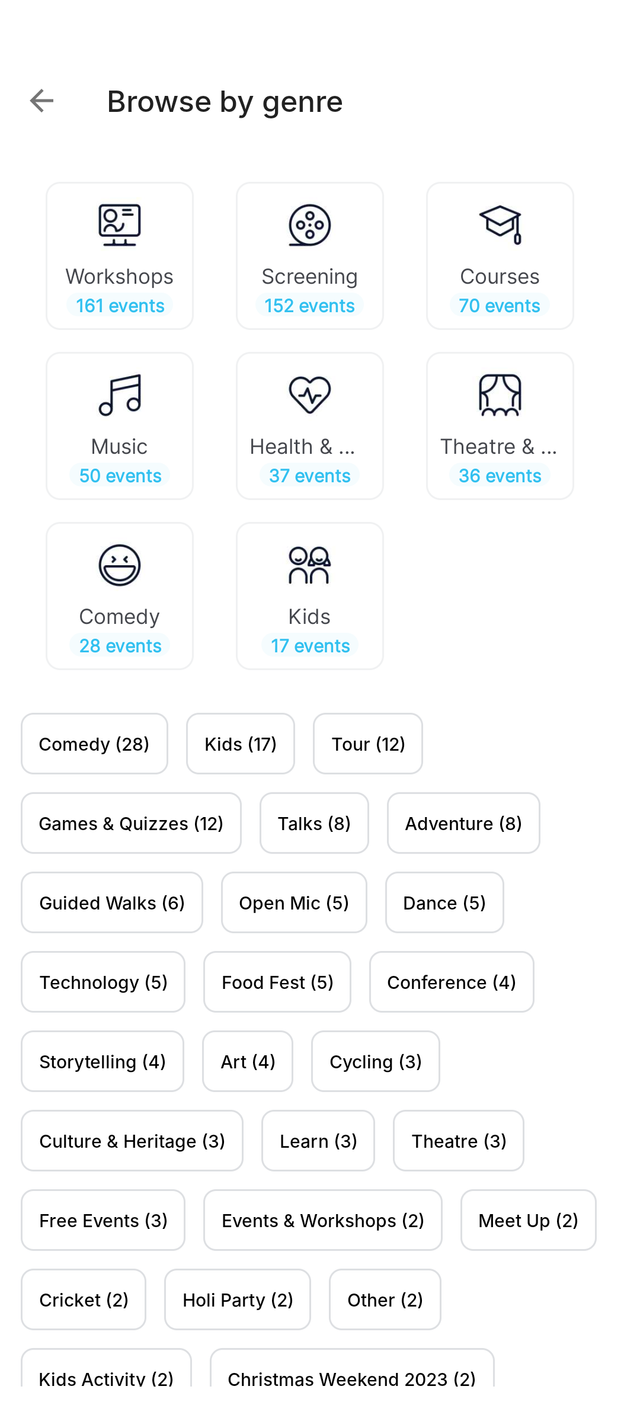Show Food Fest (5) events
The height and width of the screenshot is (1422, 640).
[277, 982]
